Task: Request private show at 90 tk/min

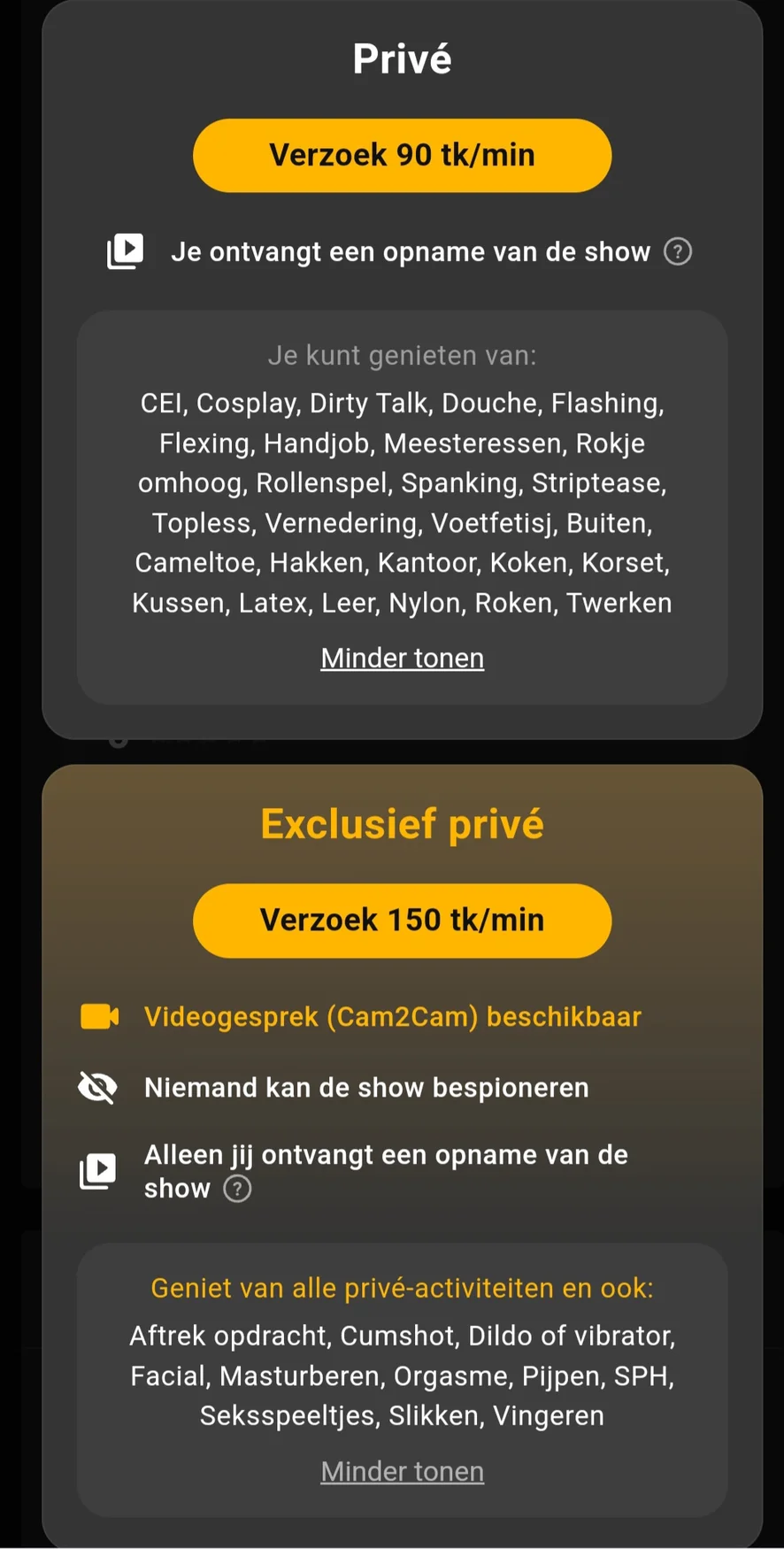Action: coord(402,156)
